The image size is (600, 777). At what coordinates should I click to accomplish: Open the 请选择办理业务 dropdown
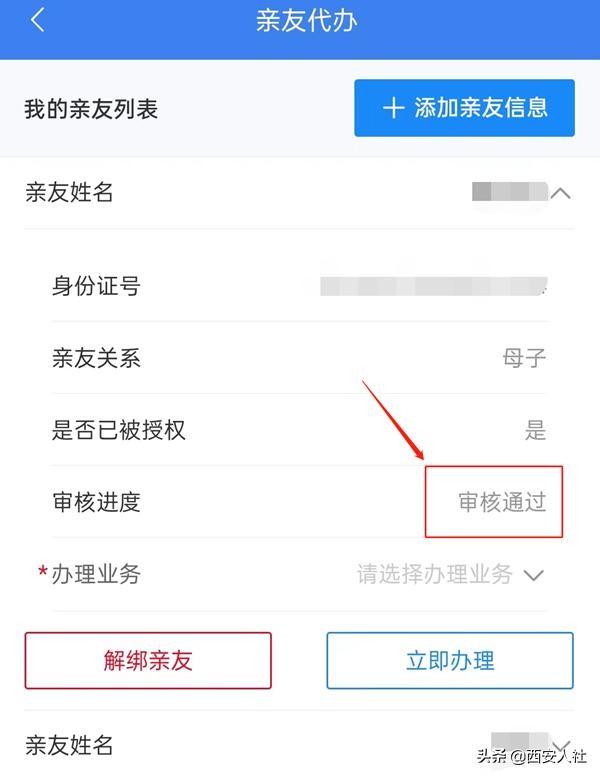click(x=450, y=574)
